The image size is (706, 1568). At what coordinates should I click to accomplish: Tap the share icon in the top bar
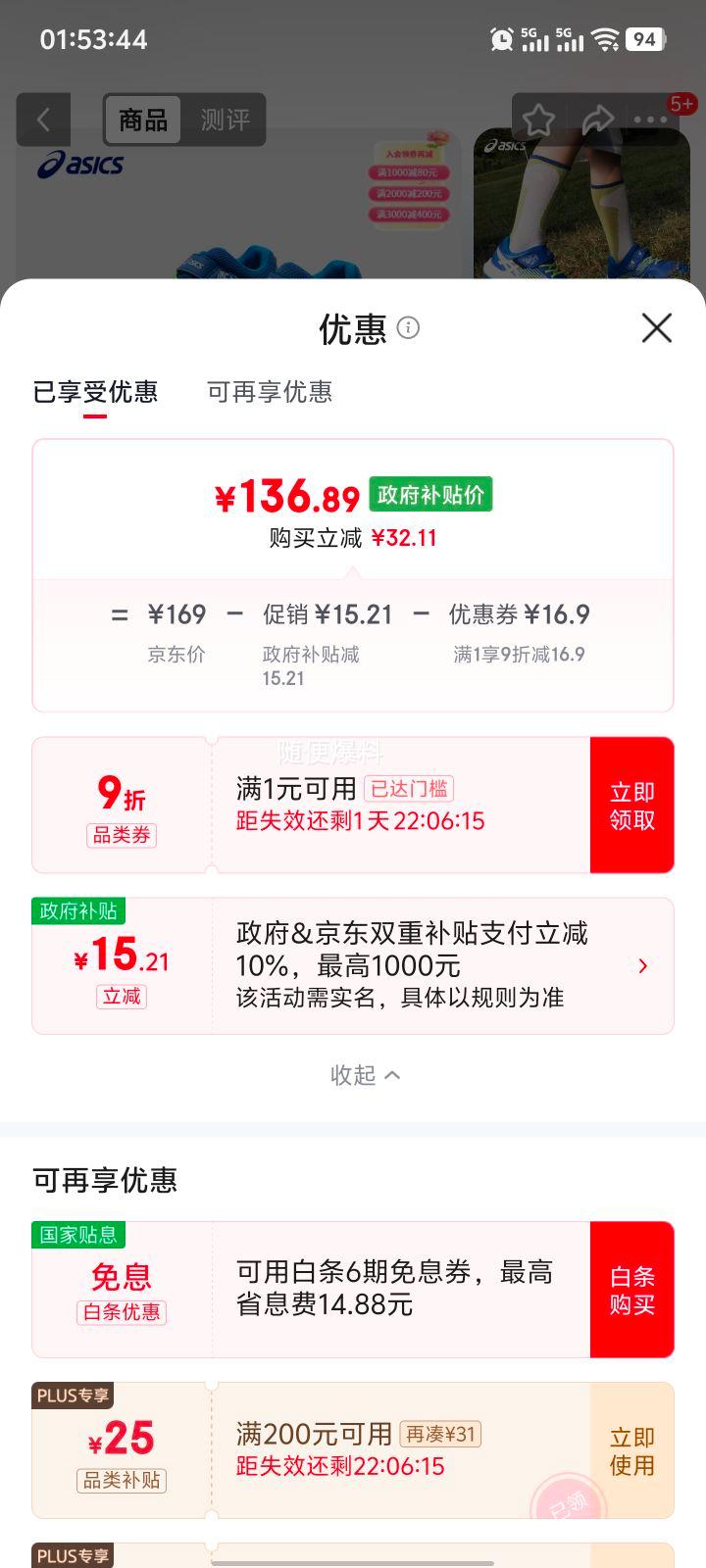[x=596, y=120]
